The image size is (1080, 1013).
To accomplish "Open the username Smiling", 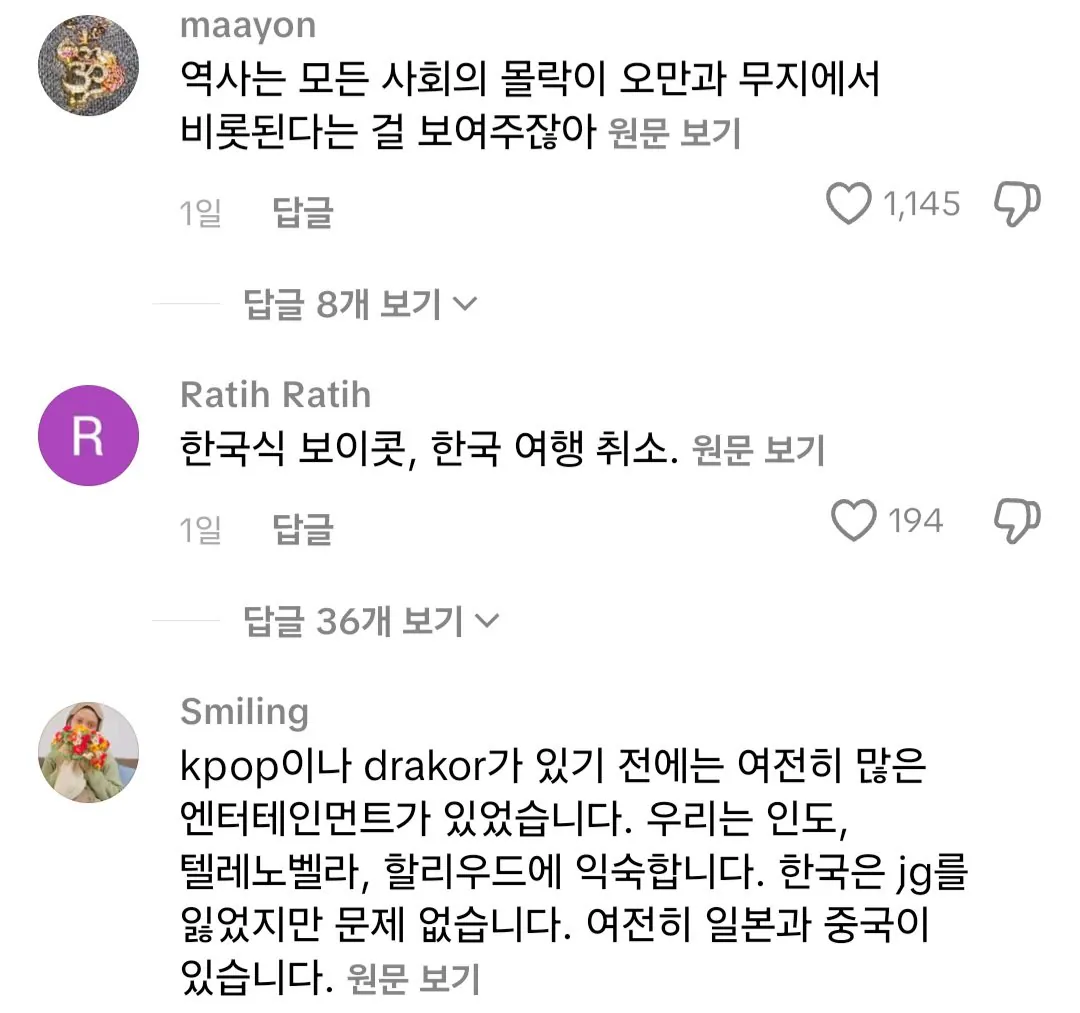I will tap(244, 713).
